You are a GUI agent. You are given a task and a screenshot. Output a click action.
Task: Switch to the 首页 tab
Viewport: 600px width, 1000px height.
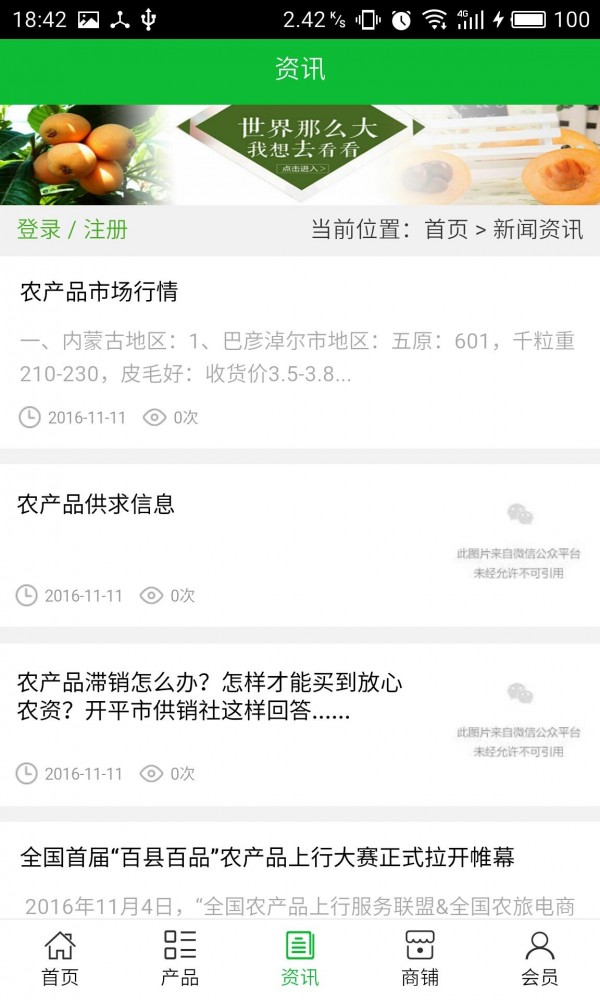pos(60,958)
